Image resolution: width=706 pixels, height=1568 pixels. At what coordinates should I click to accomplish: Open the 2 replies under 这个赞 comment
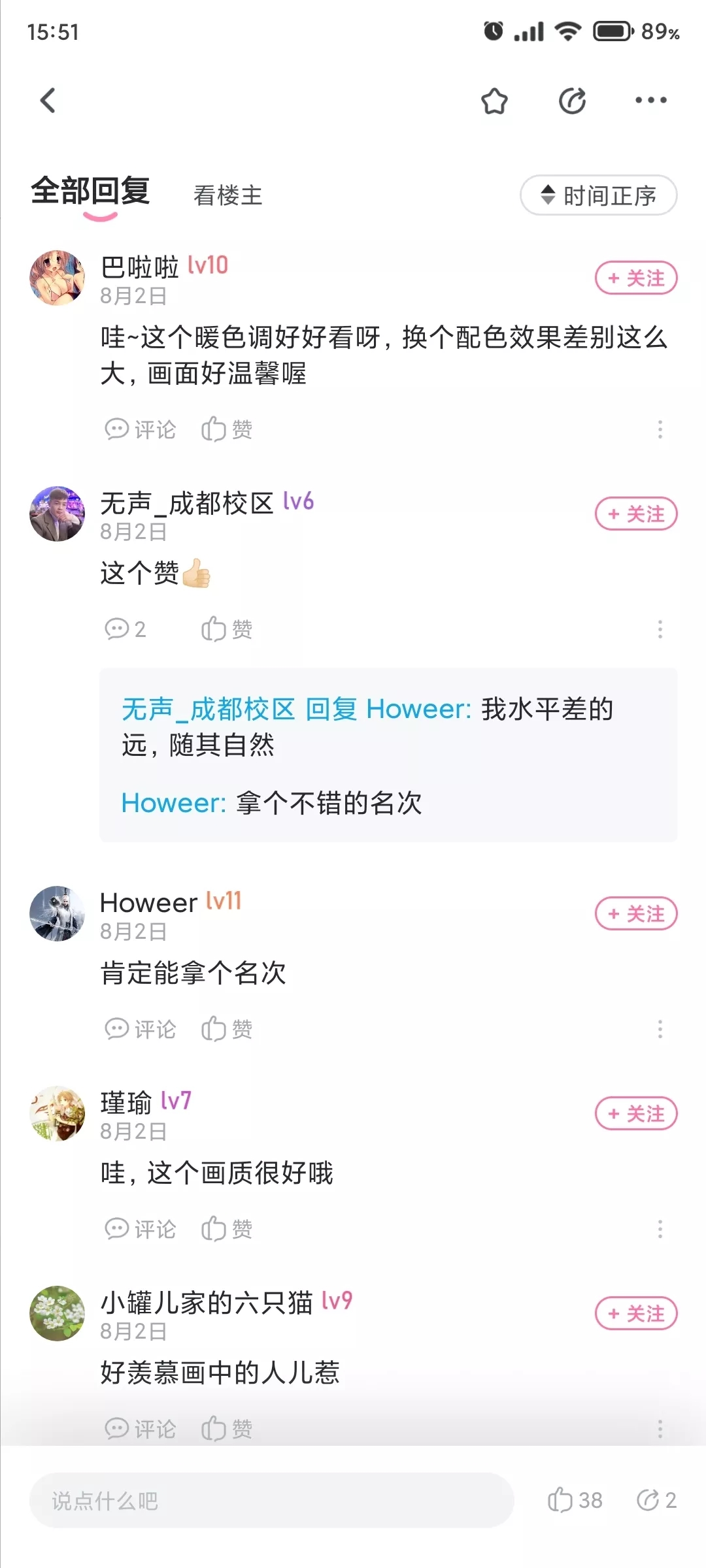pos(126,629)
